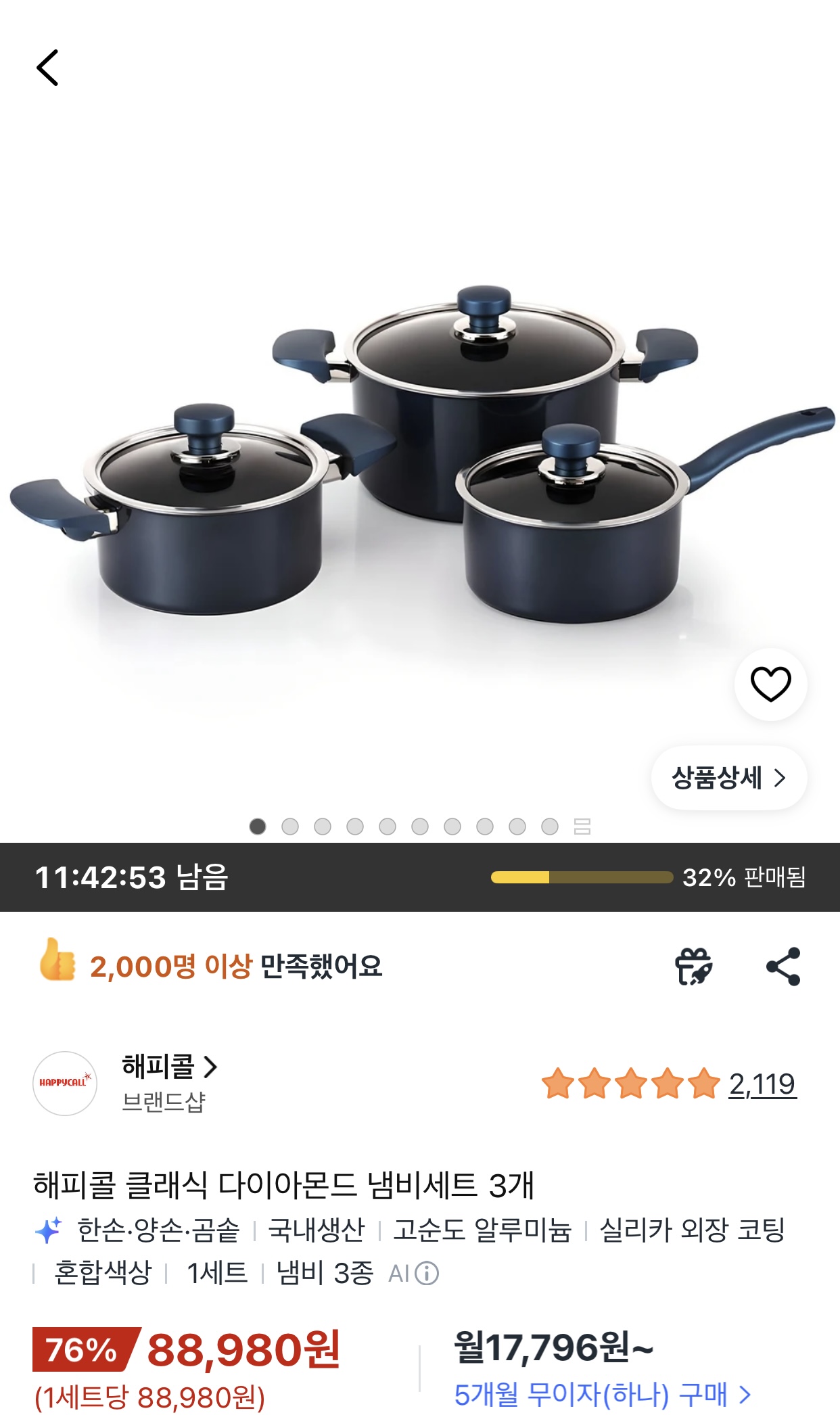
Task: Open the image list view icon
Action: [x=582, y=827]
